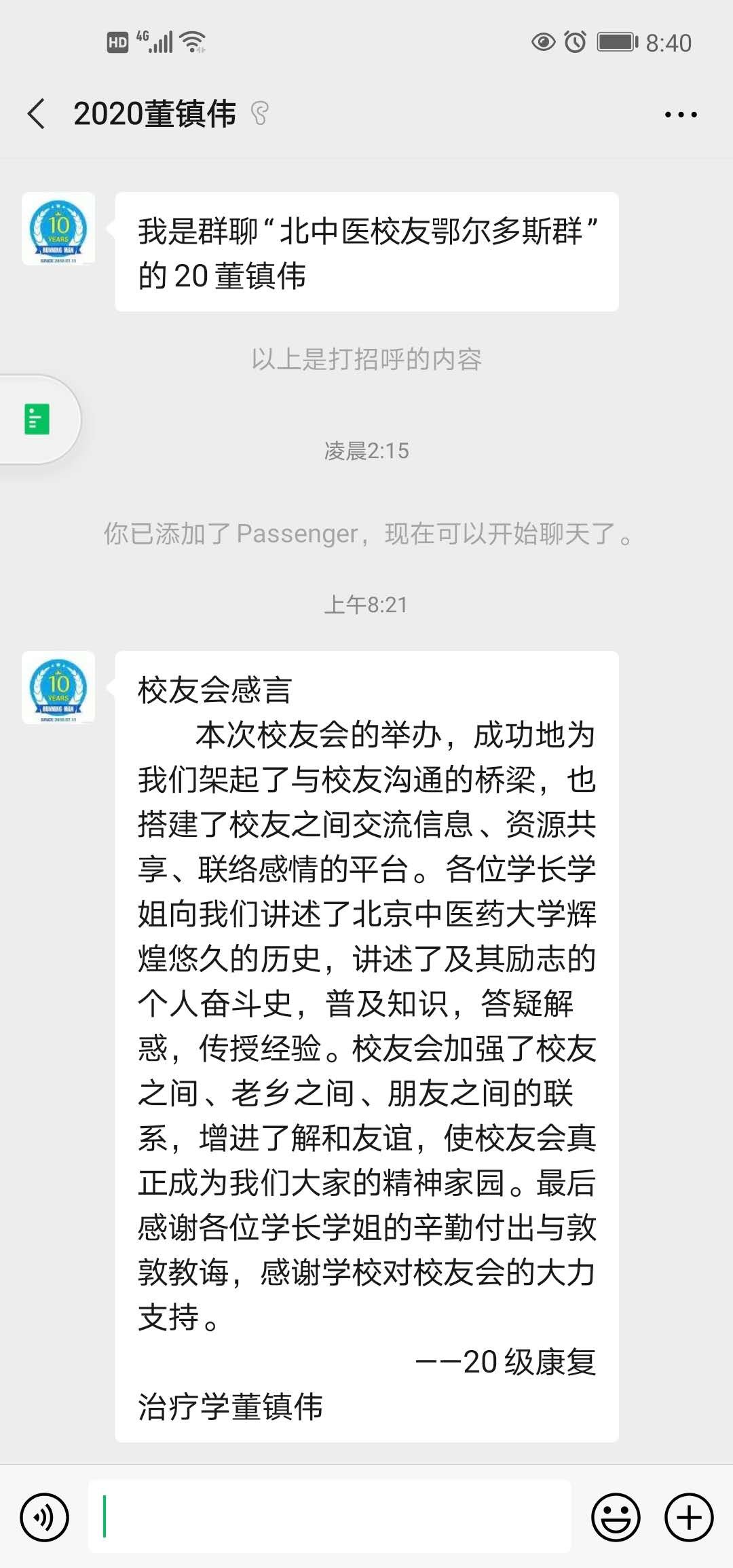Tap the green floating document button
Viewport: 733px width, 1568px height.
[37, 419]
